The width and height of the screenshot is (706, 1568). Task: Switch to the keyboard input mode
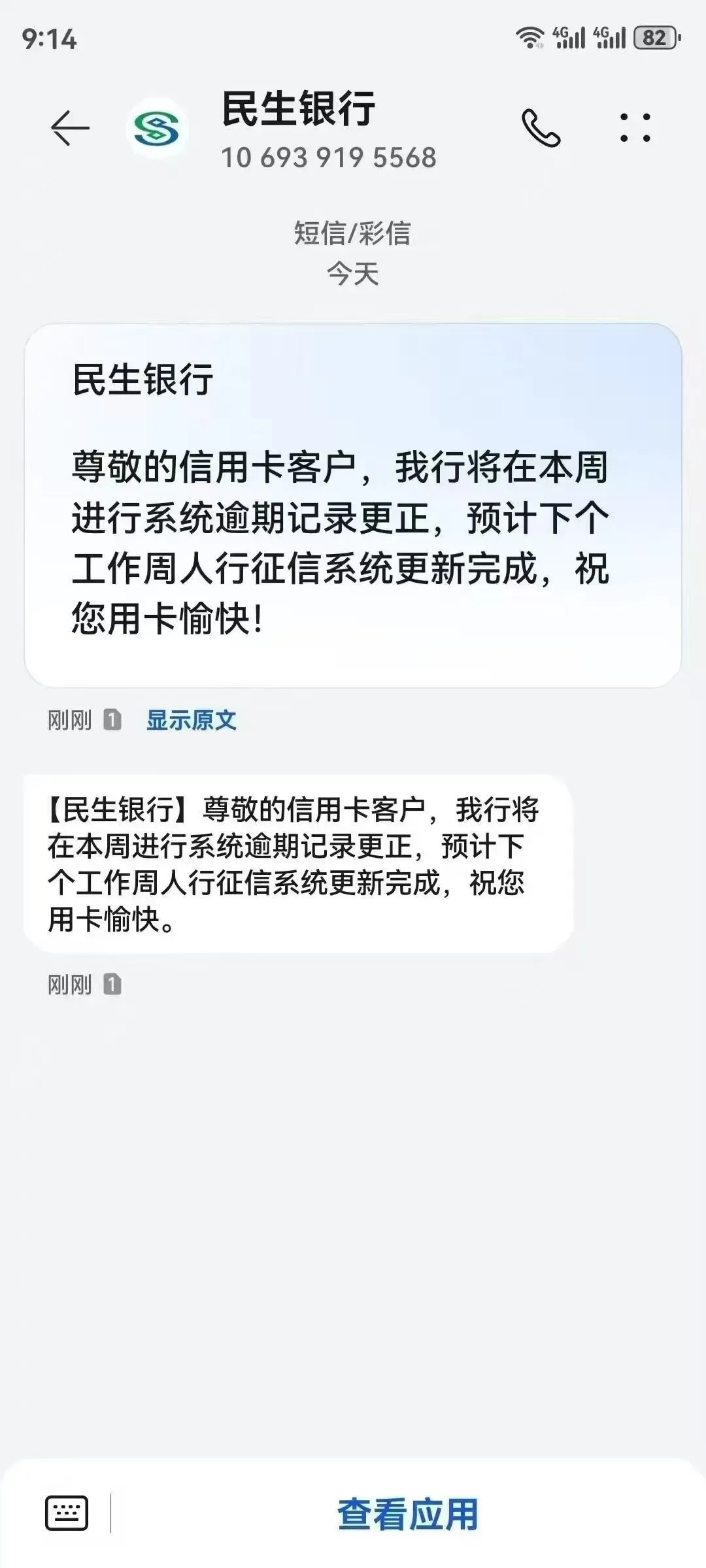pyautogui.click(x=67, y=1512)
